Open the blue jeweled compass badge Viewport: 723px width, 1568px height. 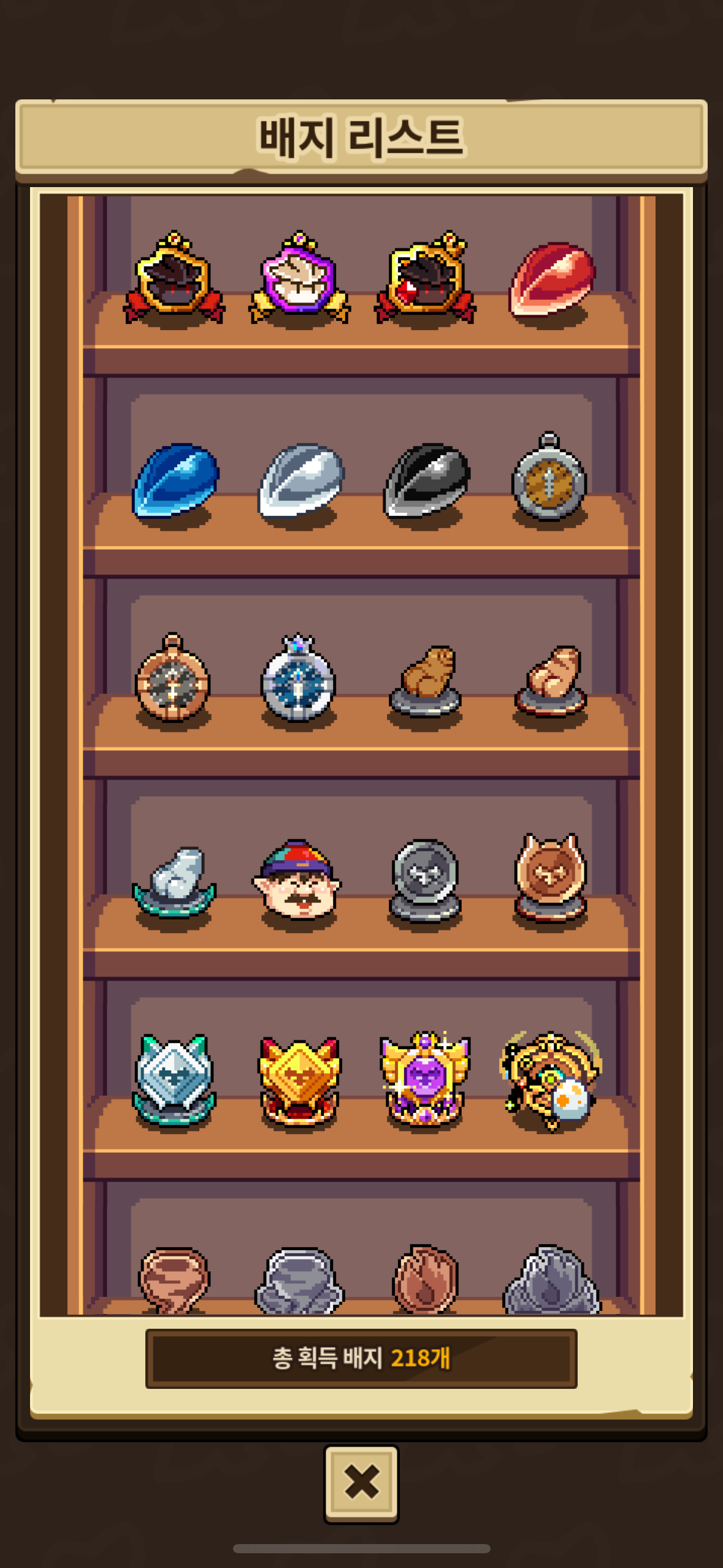pos(299,678)
